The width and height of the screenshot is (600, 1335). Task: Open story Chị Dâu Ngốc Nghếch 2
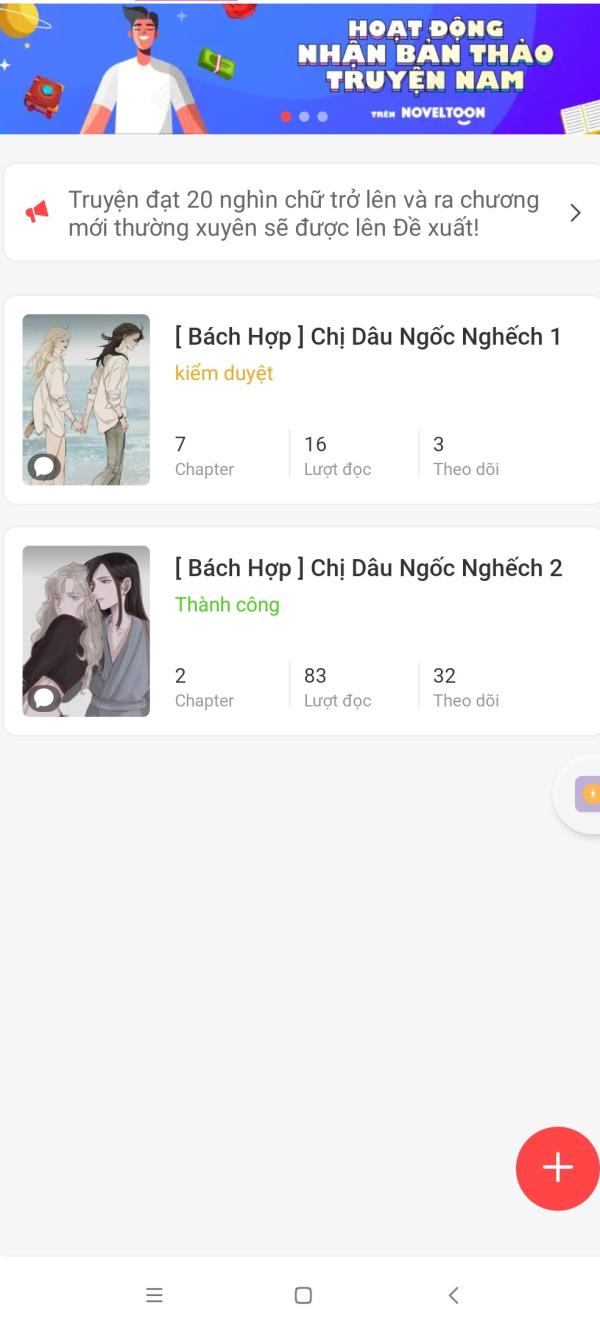pyautogui.click(x=367, y=568)
